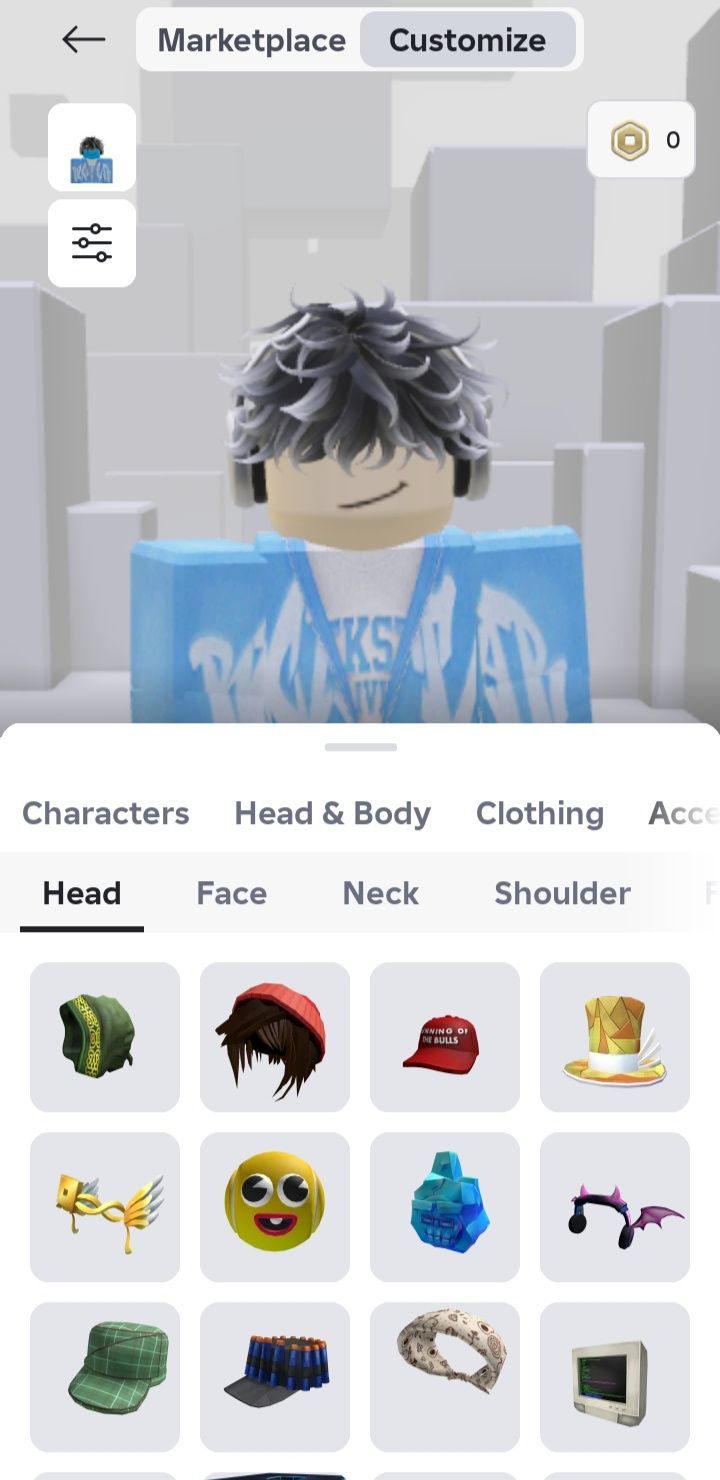Select the Neck sub-tab
This screenshot has width=720, height=1480.
pos(380,893)
